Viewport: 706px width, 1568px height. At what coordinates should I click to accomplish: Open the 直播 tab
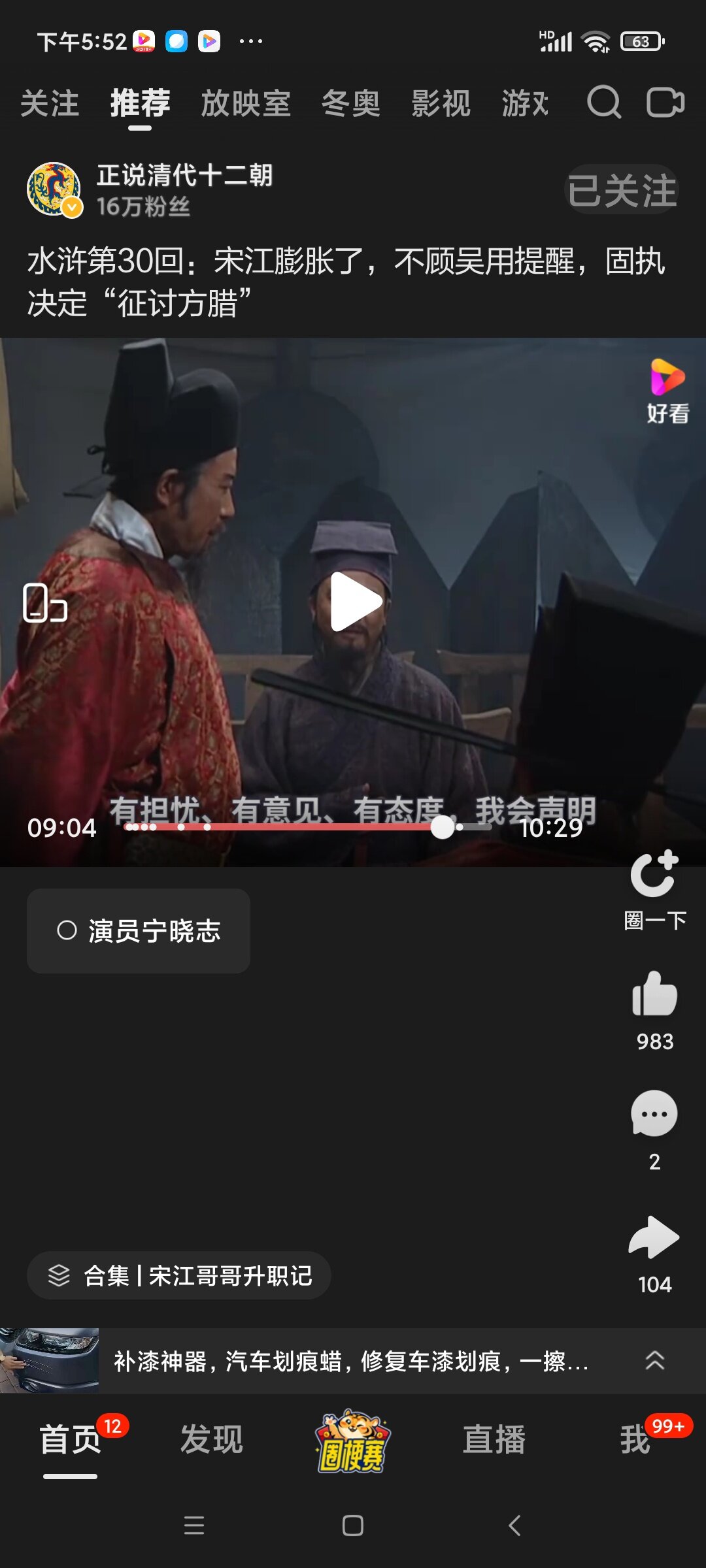(494, 1440)
